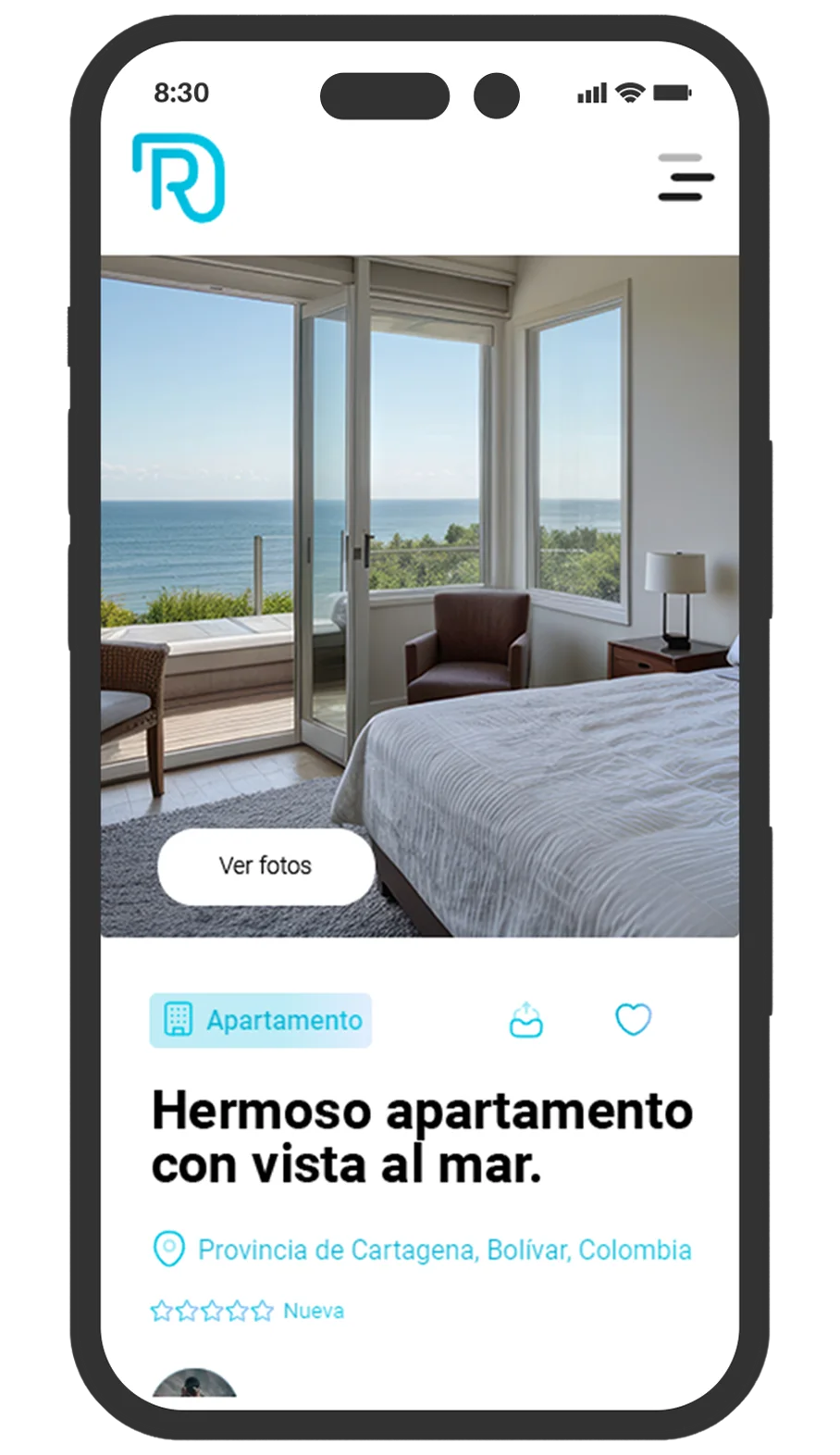The width and height of the screenshot is (840, 1455).
Task: Open the hamburger menu
Action: pyautogui.click(x=686, y=178)
